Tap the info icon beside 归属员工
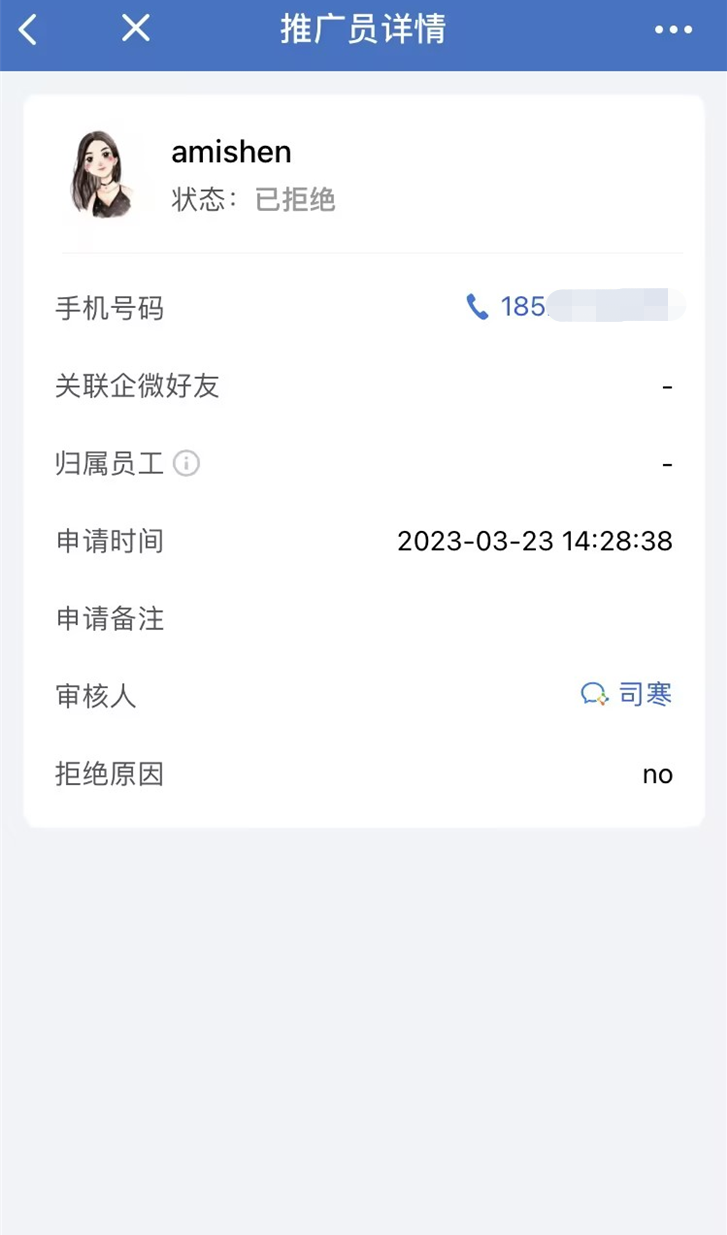This screenshot has width=727, height=1235. click(186, 464)
